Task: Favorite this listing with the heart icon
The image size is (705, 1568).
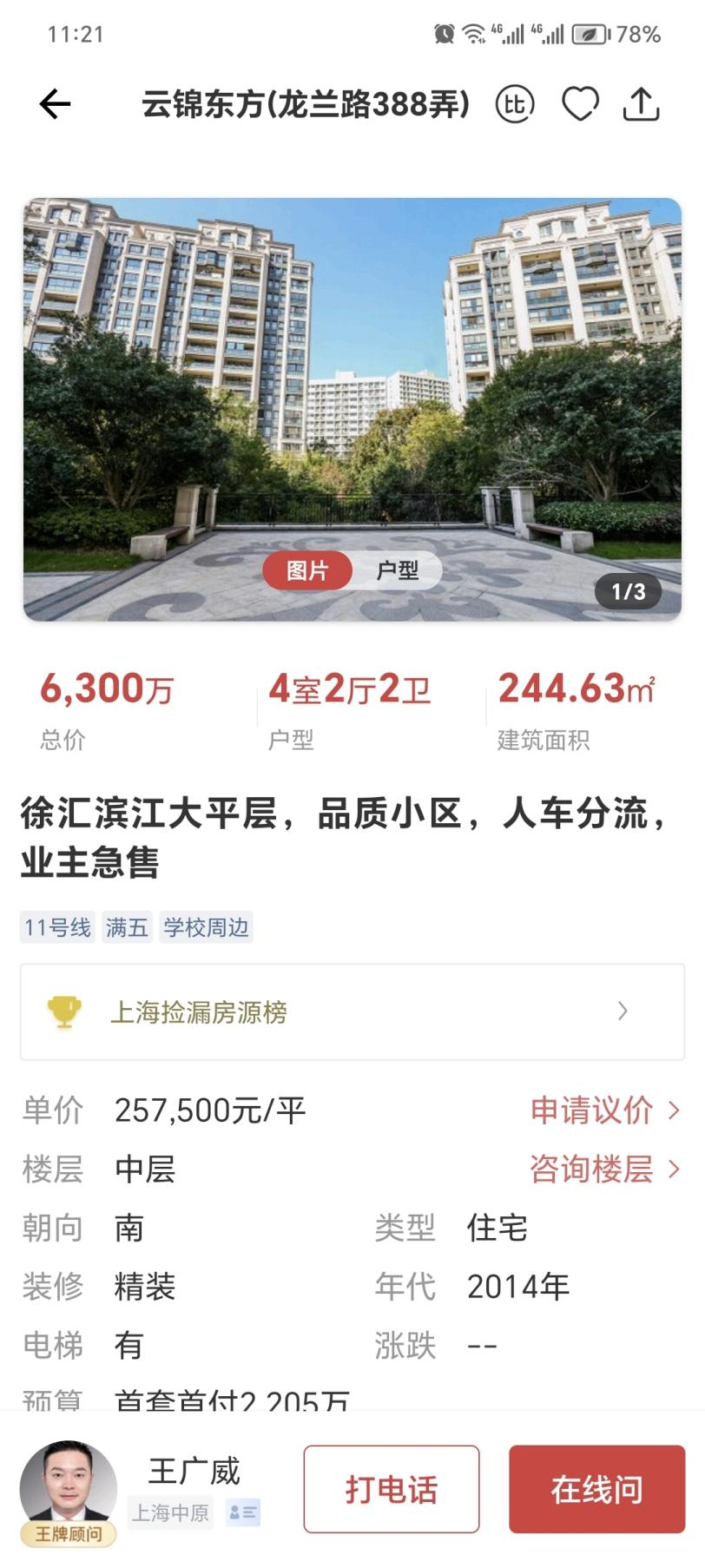Action: 579,103
